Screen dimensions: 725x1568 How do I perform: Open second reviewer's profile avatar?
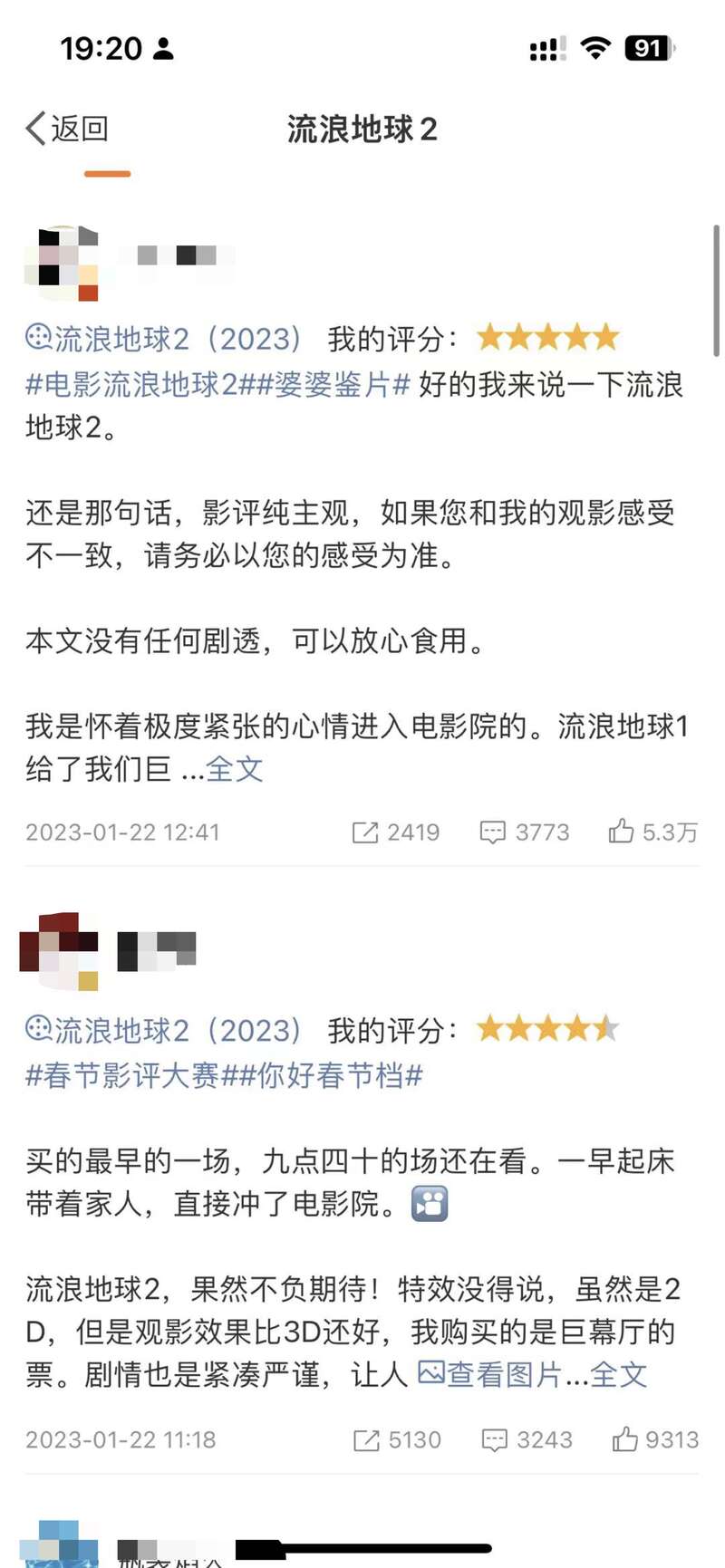click(59, 951)
